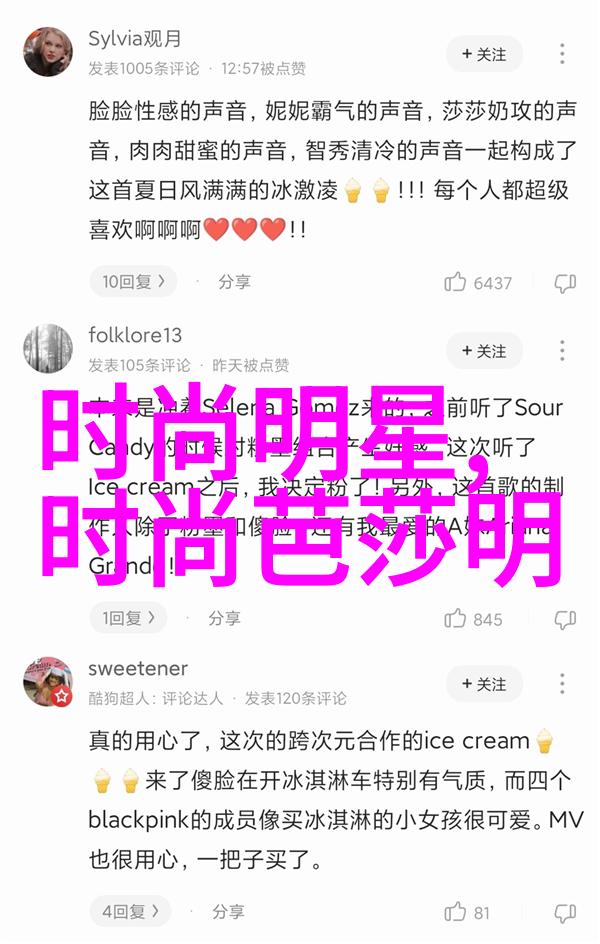Screen dimensions: 600x944
Task: Share folklore13's comment
Action: 224,618
